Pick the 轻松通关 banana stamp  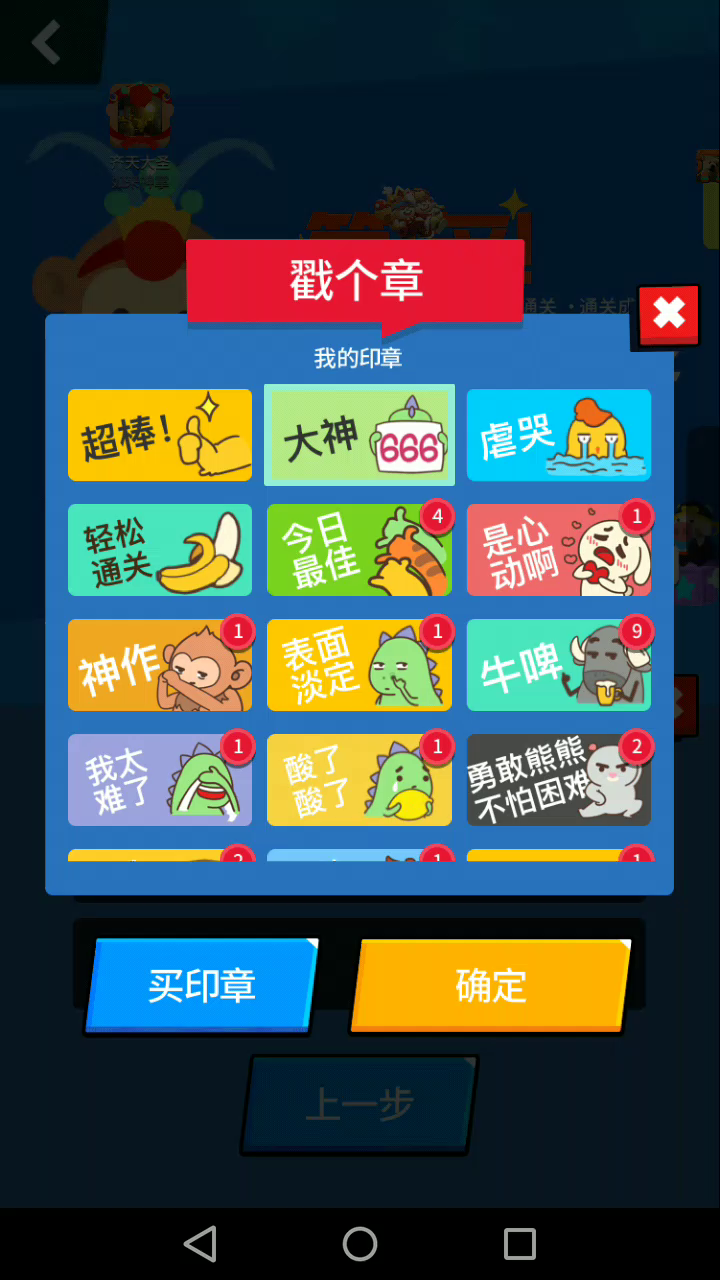coord(160,550)
